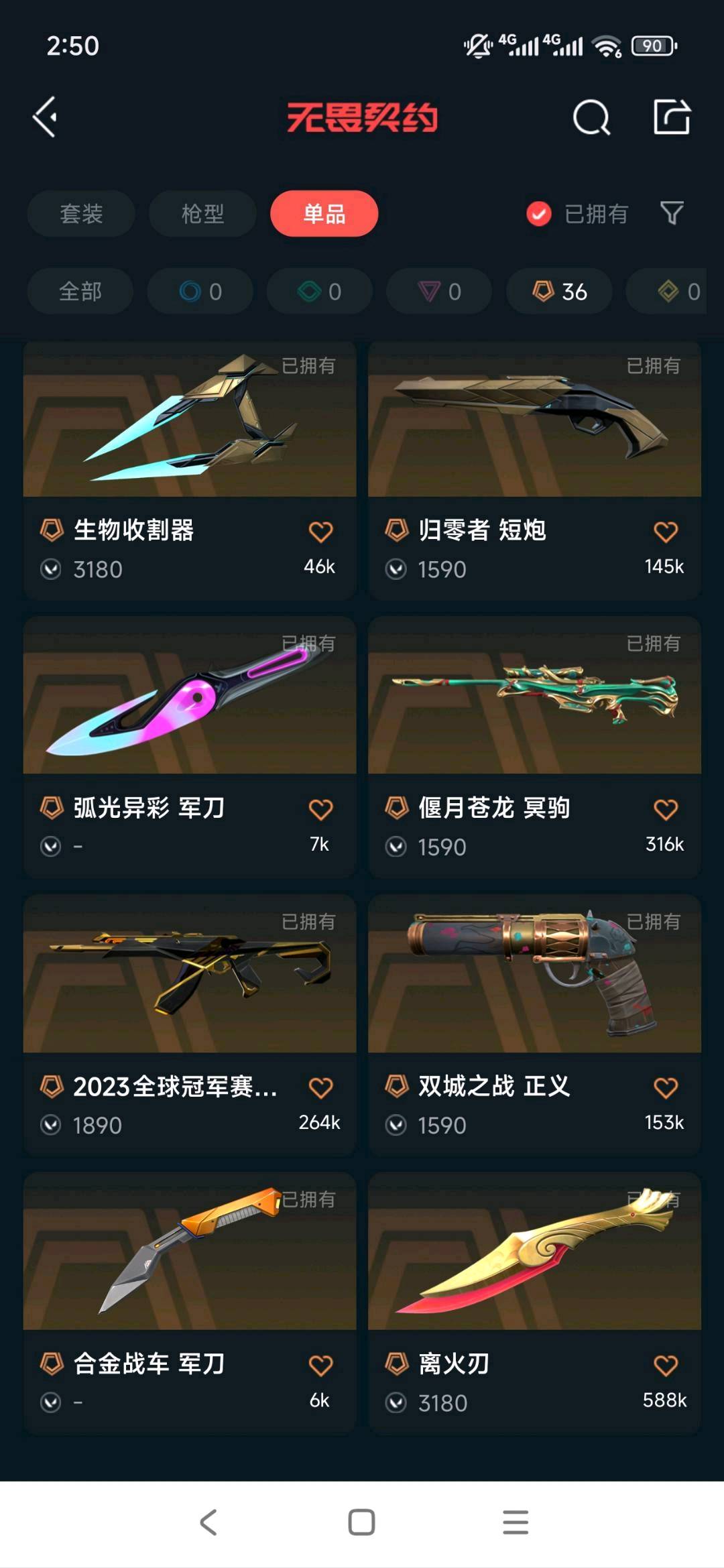Select the 单品 tab

point(324,214)
